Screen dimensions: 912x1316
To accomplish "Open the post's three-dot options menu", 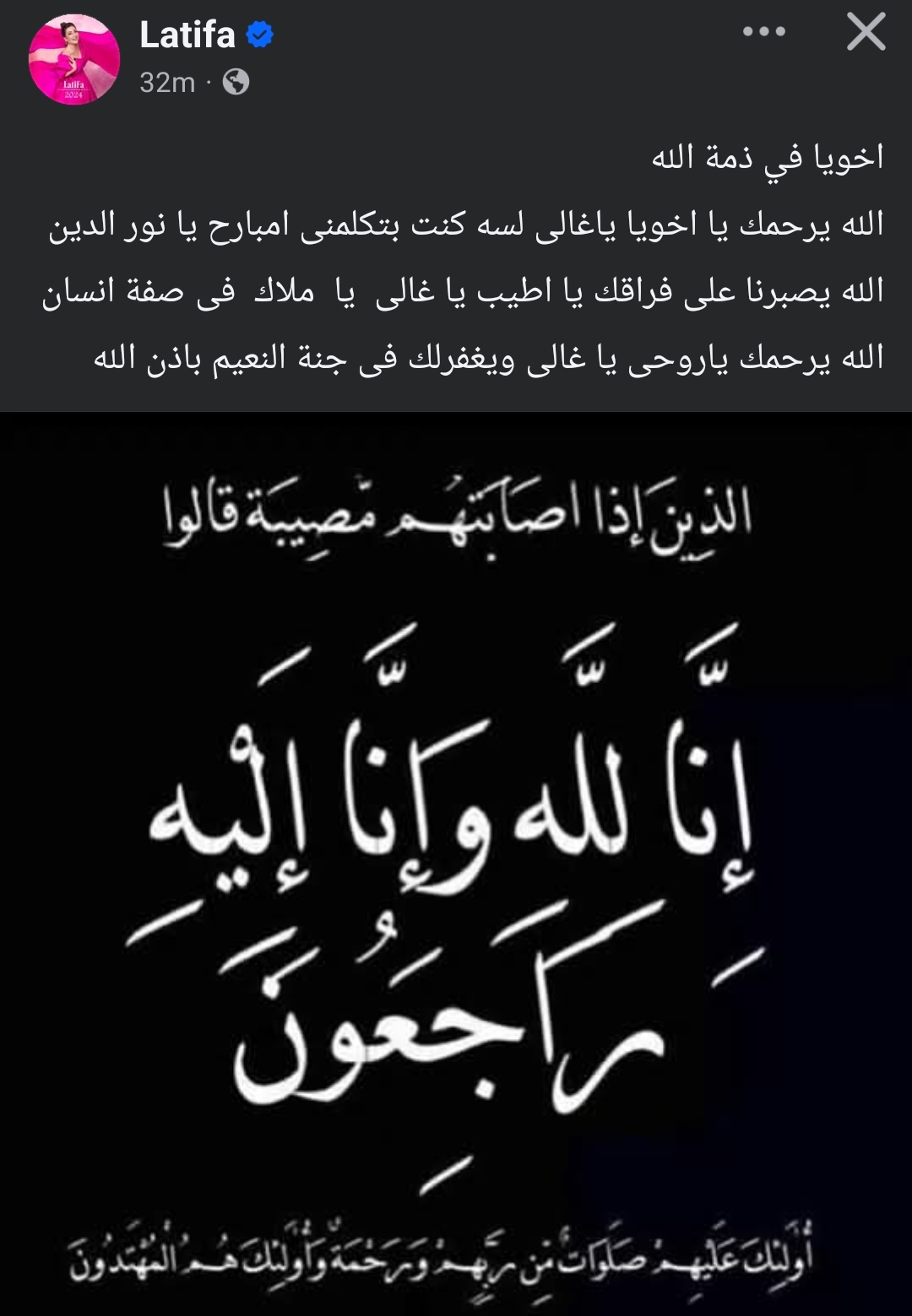I will click(763, 32).
